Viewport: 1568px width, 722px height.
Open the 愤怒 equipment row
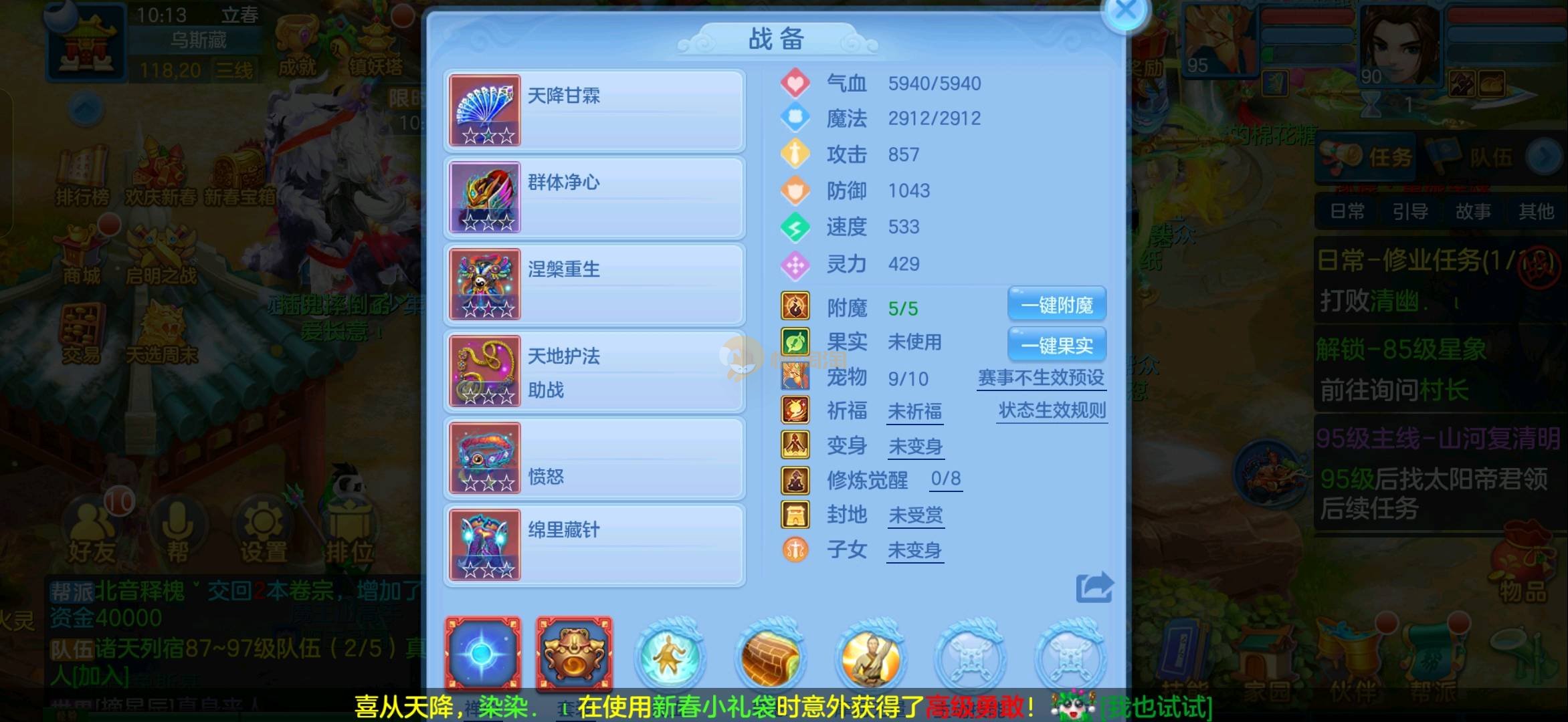(x=594, y=459)
